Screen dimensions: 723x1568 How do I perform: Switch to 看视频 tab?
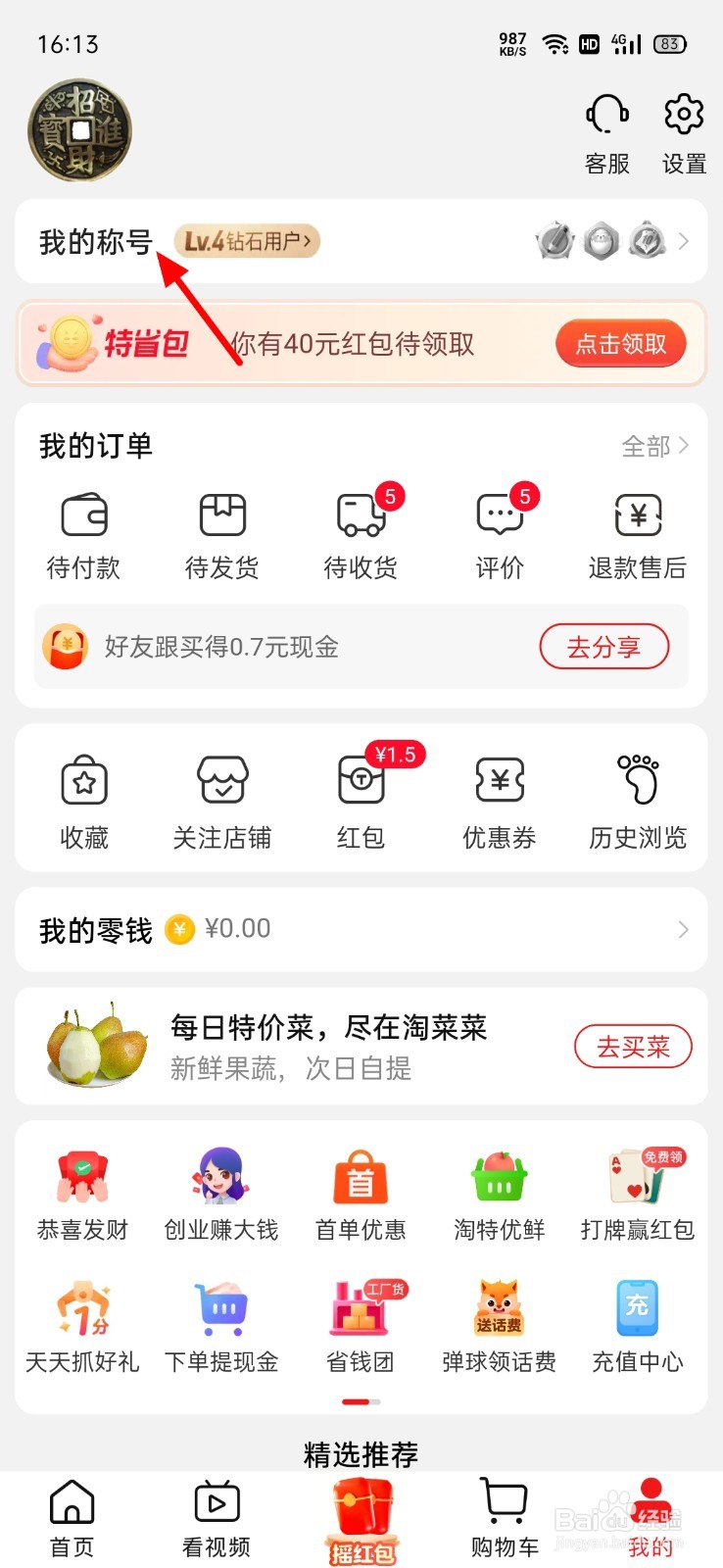pos(217,1519)
